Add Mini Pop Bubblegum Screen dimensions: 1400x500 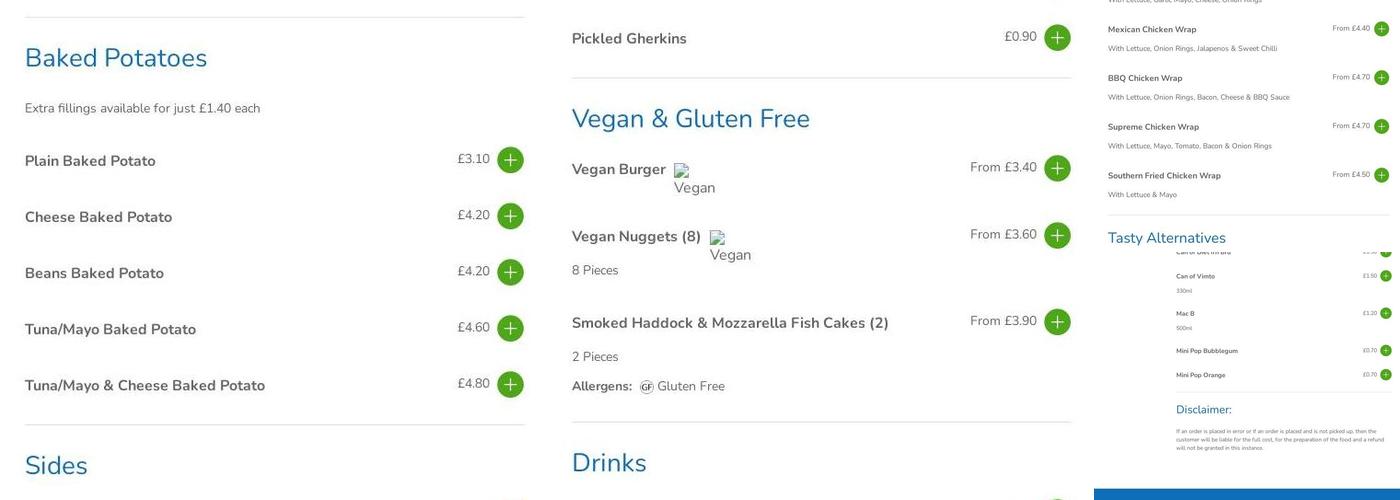(1385, 351)
